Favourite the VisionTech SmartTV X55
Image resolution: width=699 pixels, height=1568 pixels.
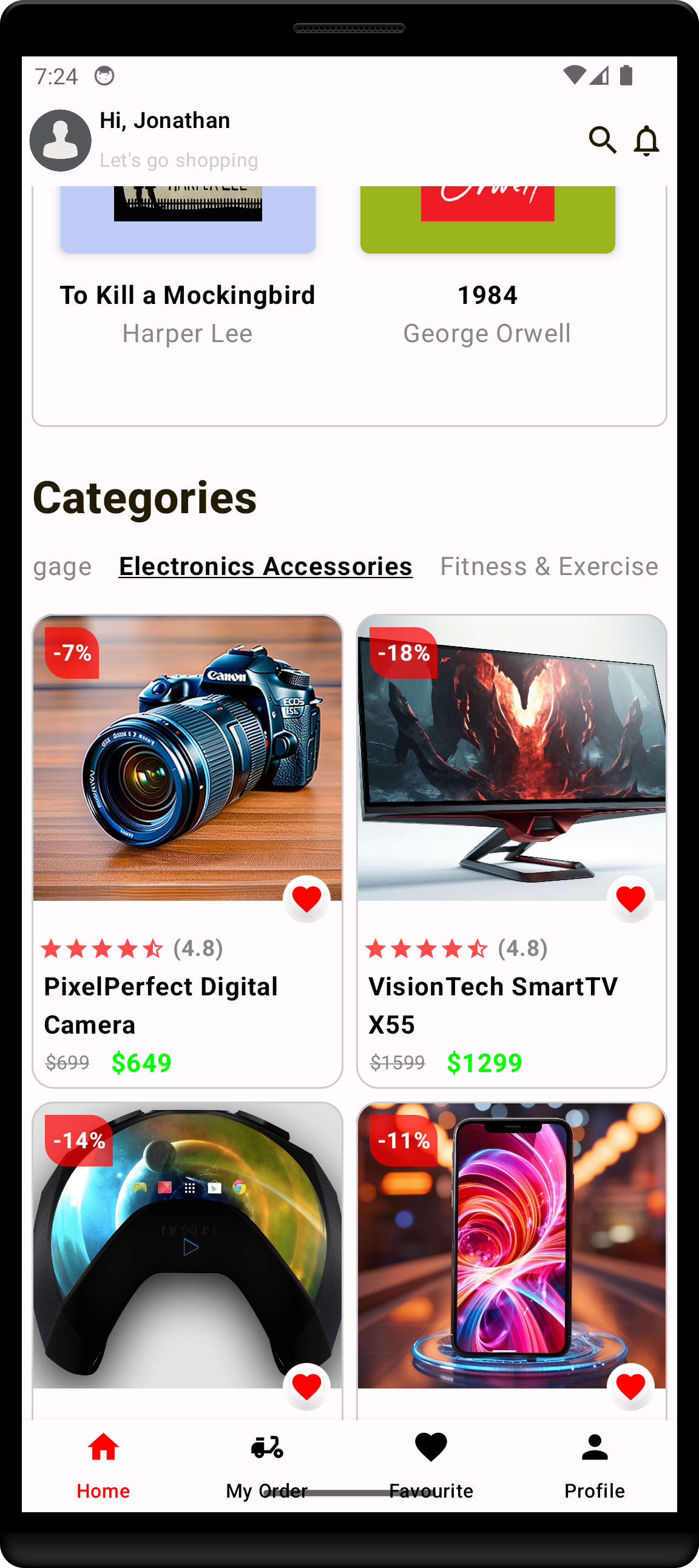coord(630,899)
